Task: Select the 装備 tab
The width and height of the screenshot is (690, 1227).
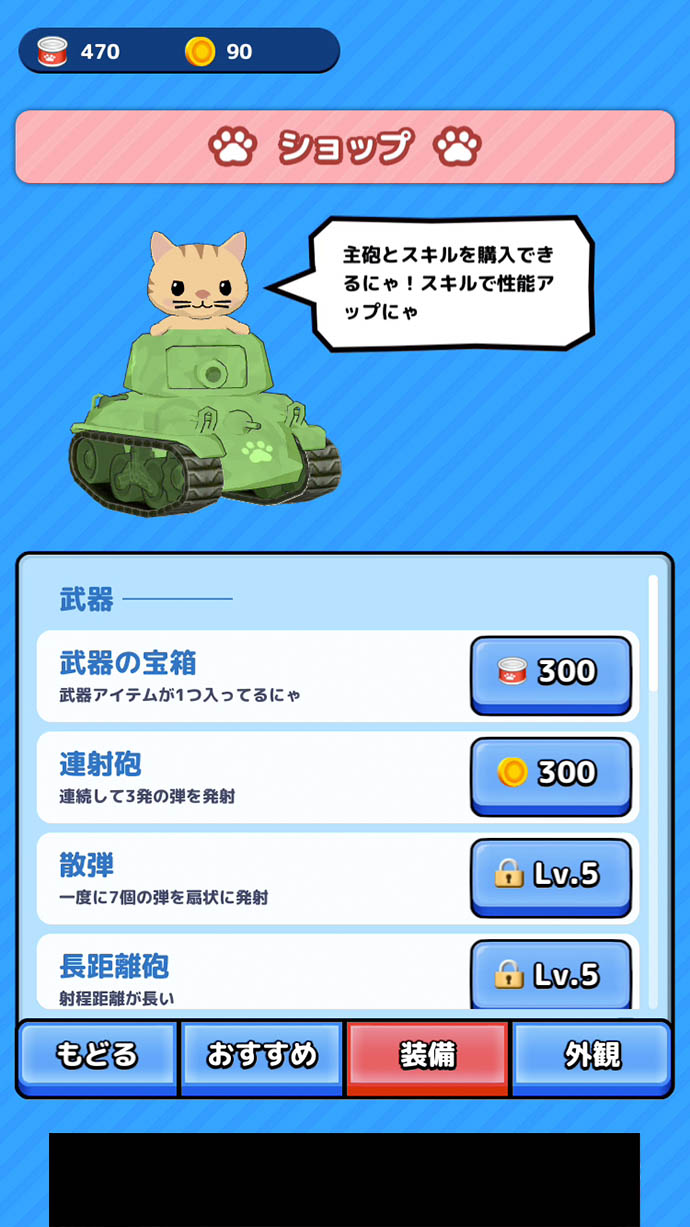Action: click(x=428, y=1055)
